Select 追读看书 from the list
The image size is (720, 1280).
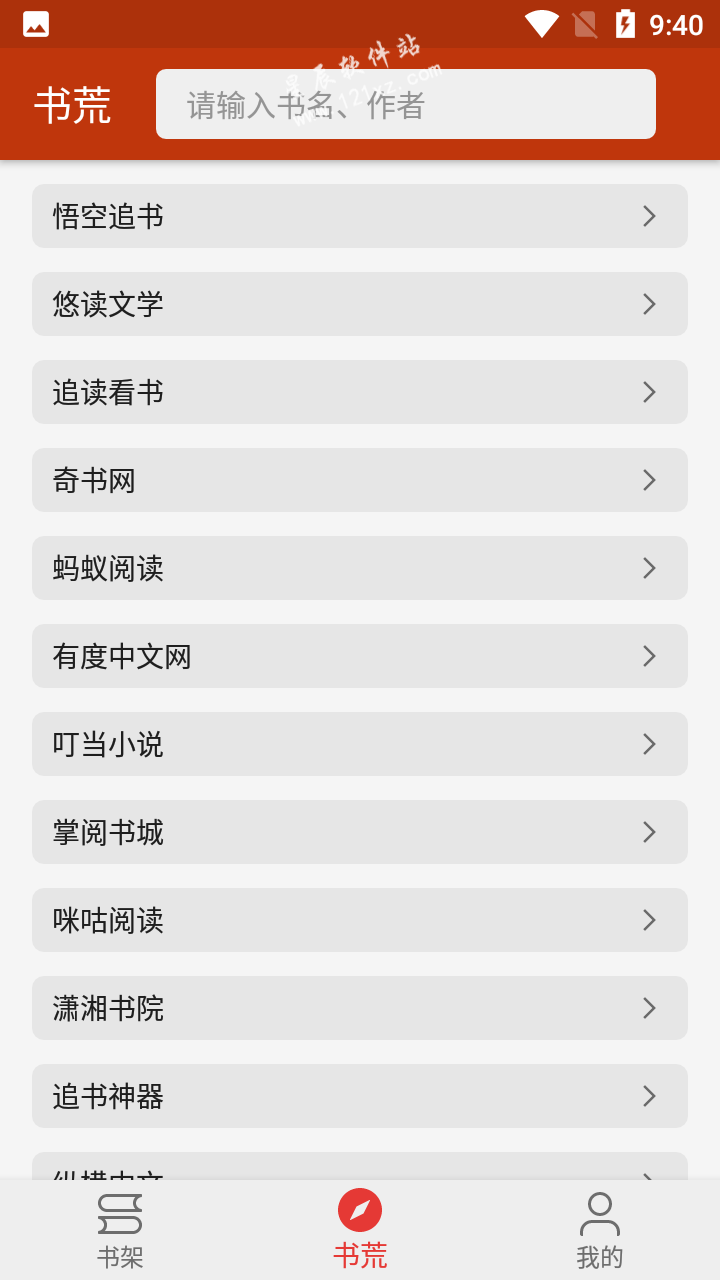[360, 392]
